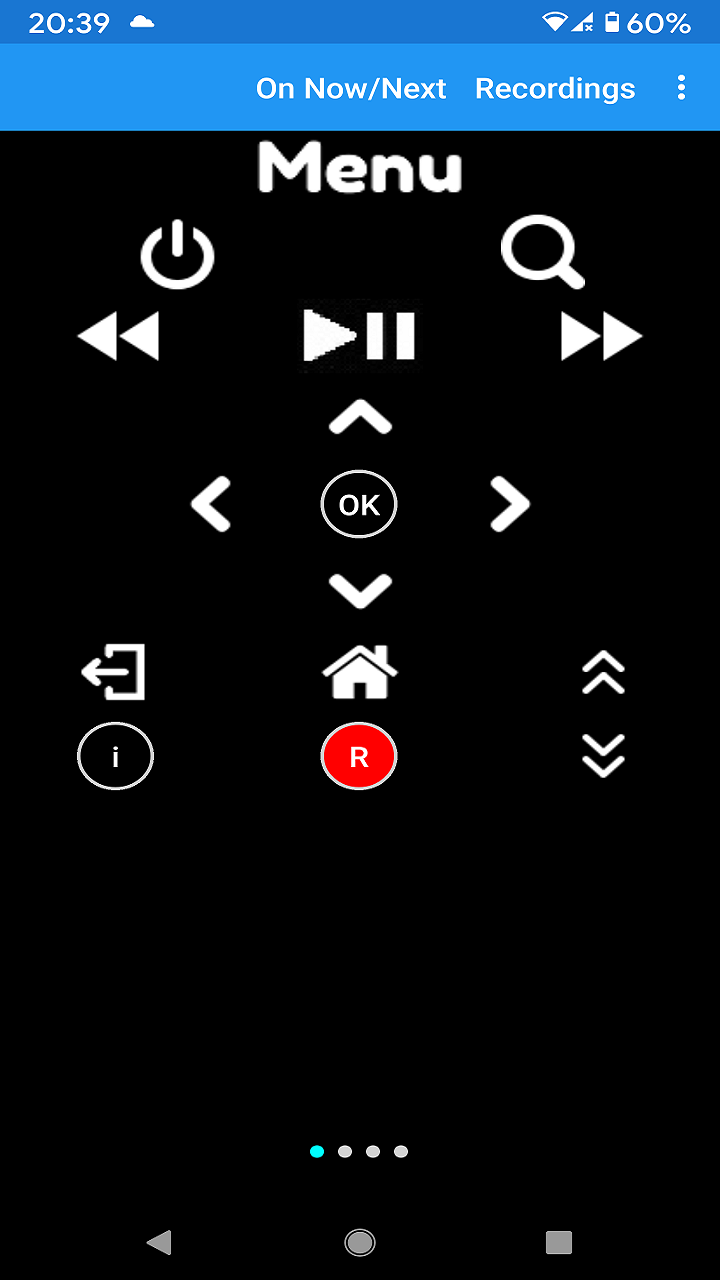
Task: Tap the Android back navigation button
Action: click(x=160, y=1242)
